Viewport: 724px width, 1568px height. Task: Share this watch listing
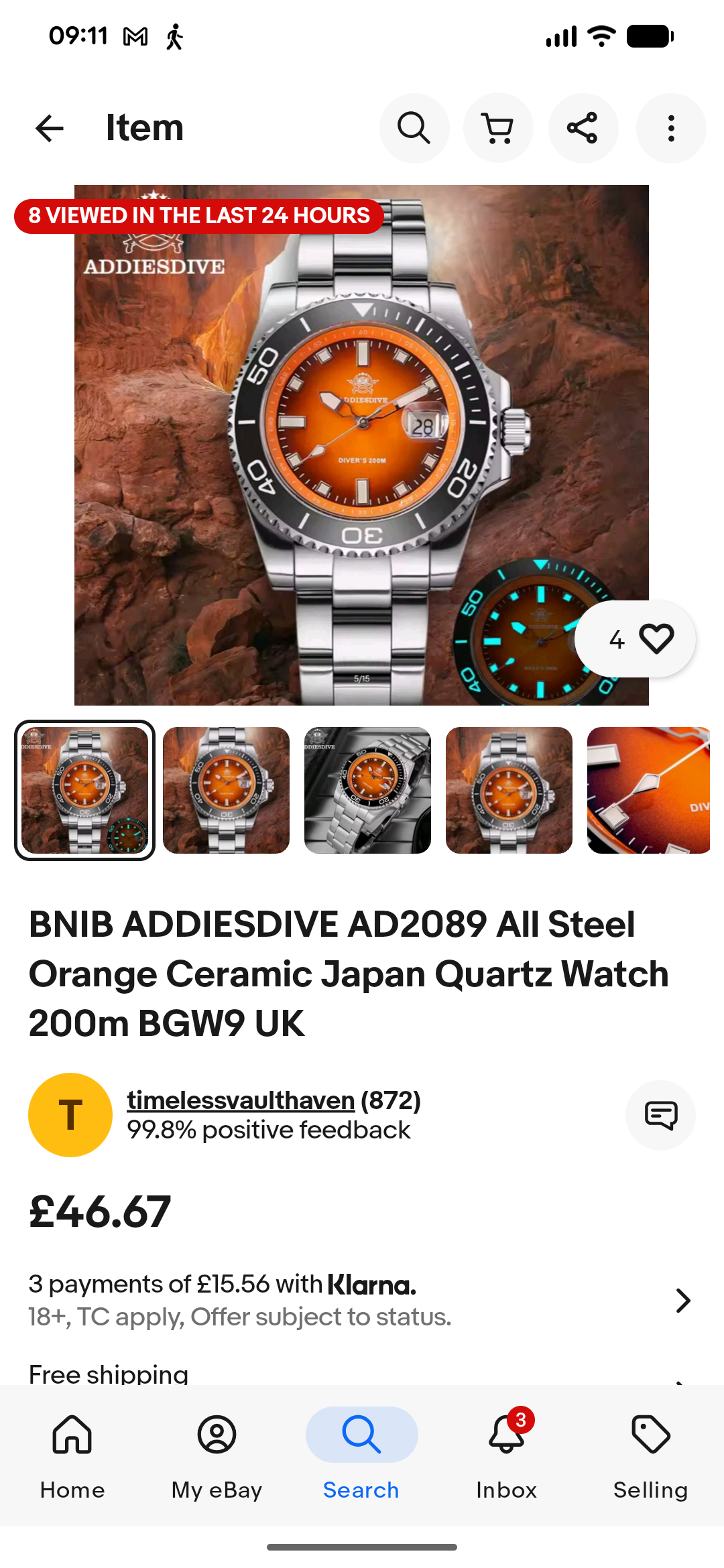click(x=583, y=128)
